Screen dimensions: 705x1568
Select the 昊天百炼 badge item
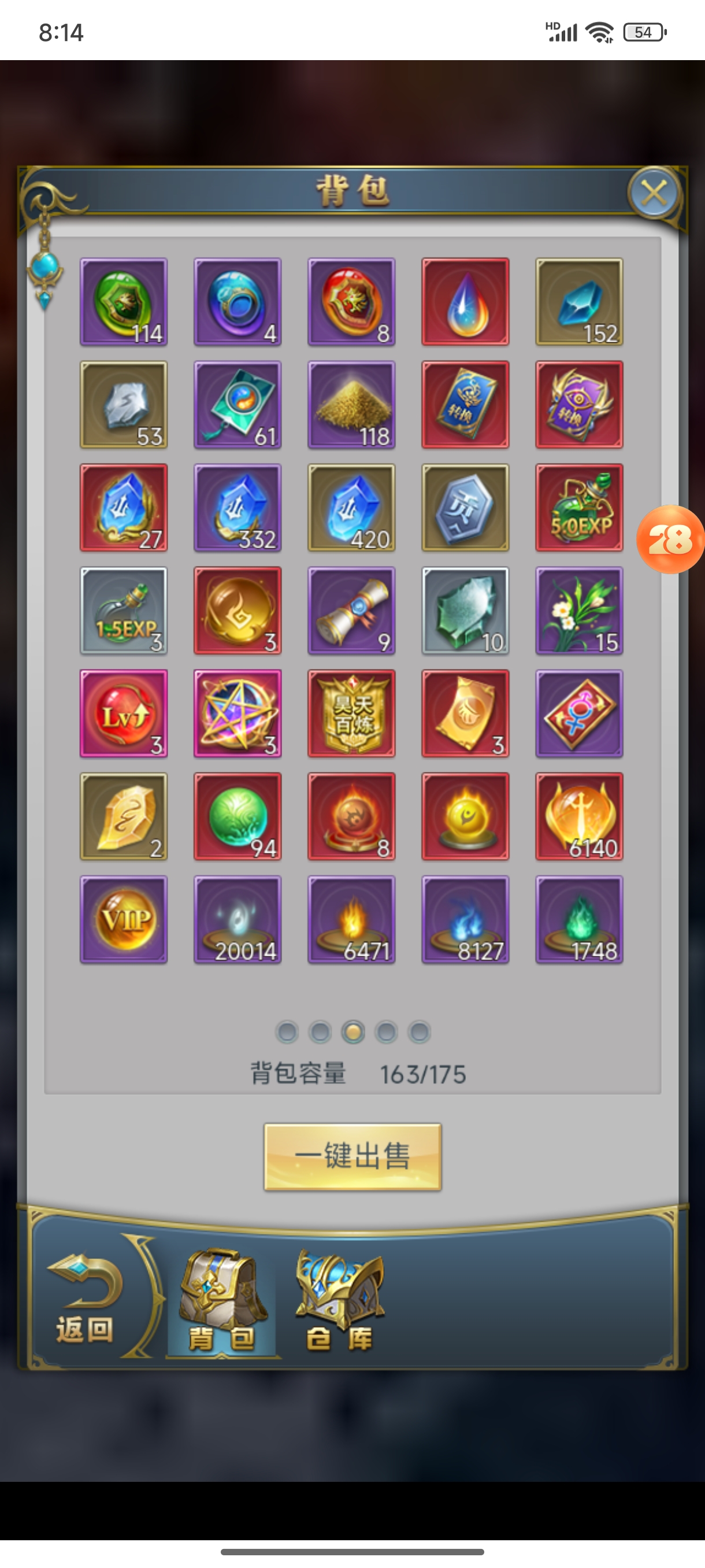coord(351,713)
